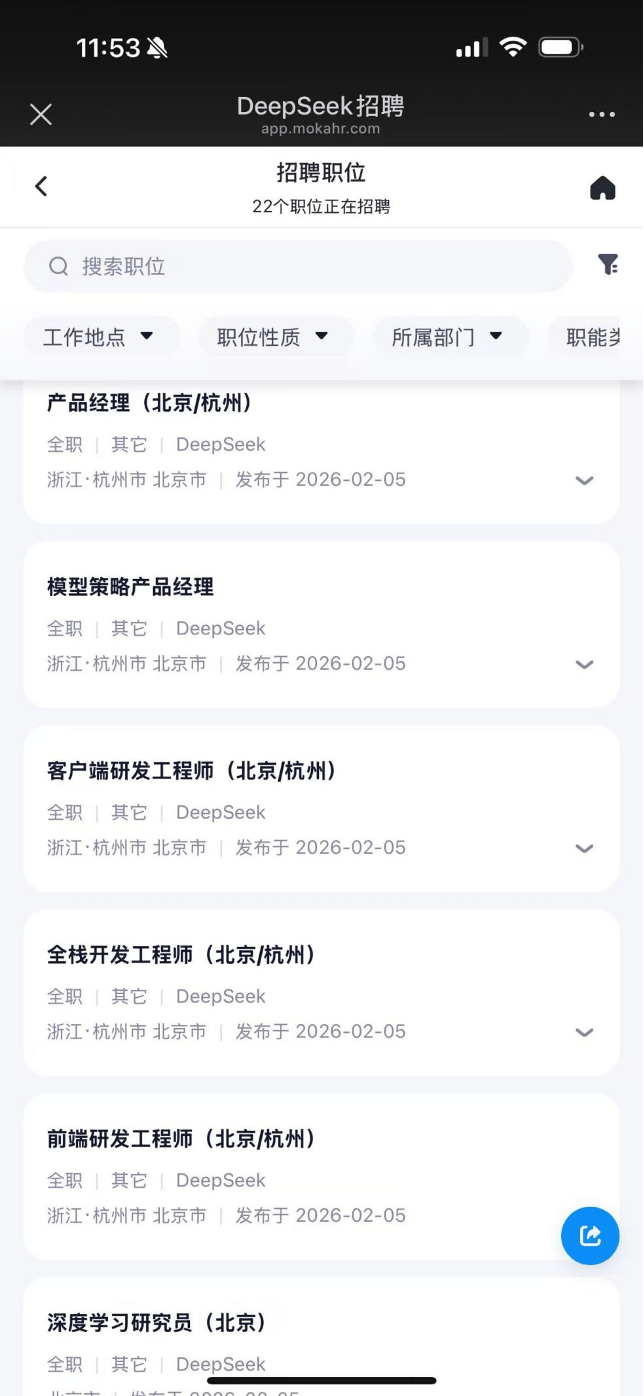Expand details chevron for 产品经理（北京/杭州）
Viewport: 644px width, 1396px height.
585,480
